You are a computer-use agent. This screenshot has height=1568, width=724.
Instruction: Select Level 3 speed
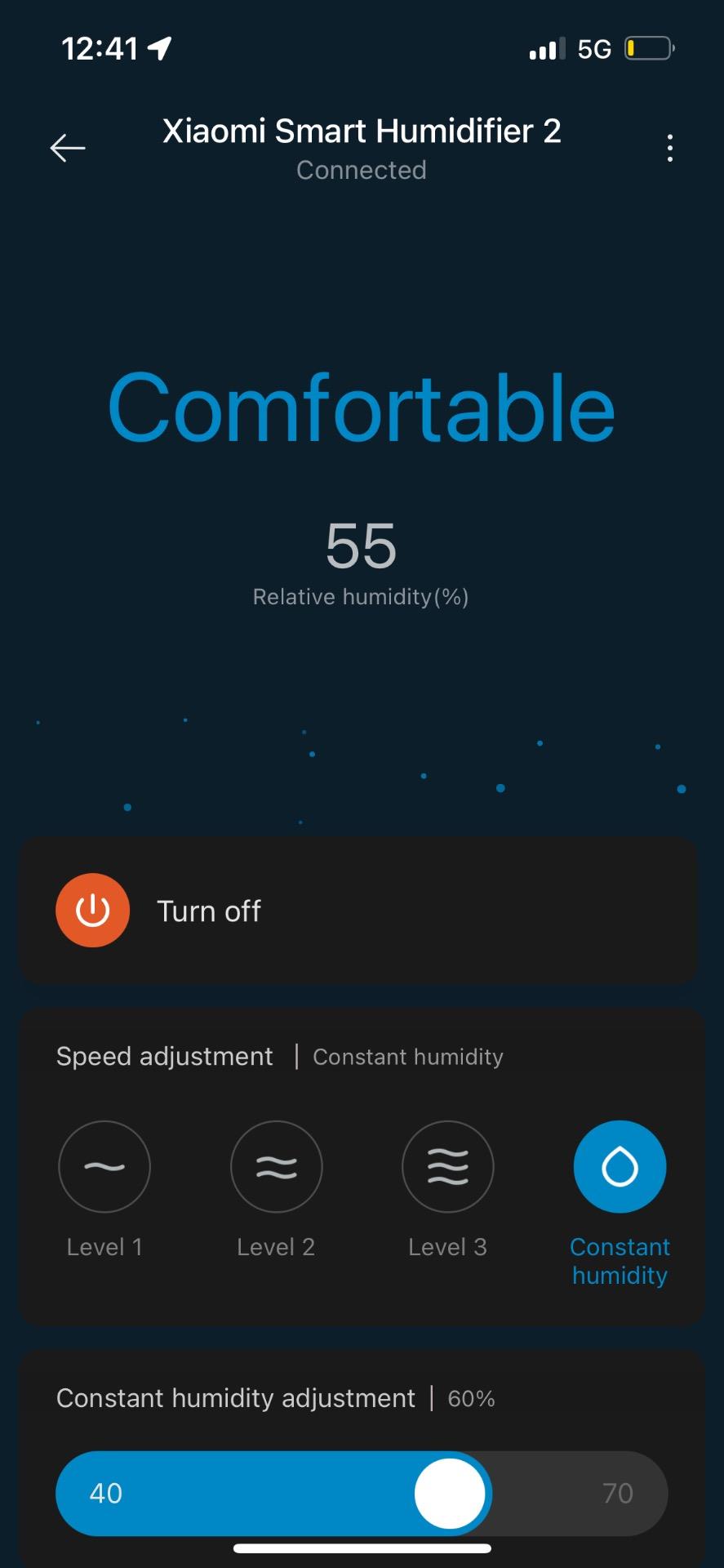click(x=448, y=1166)
